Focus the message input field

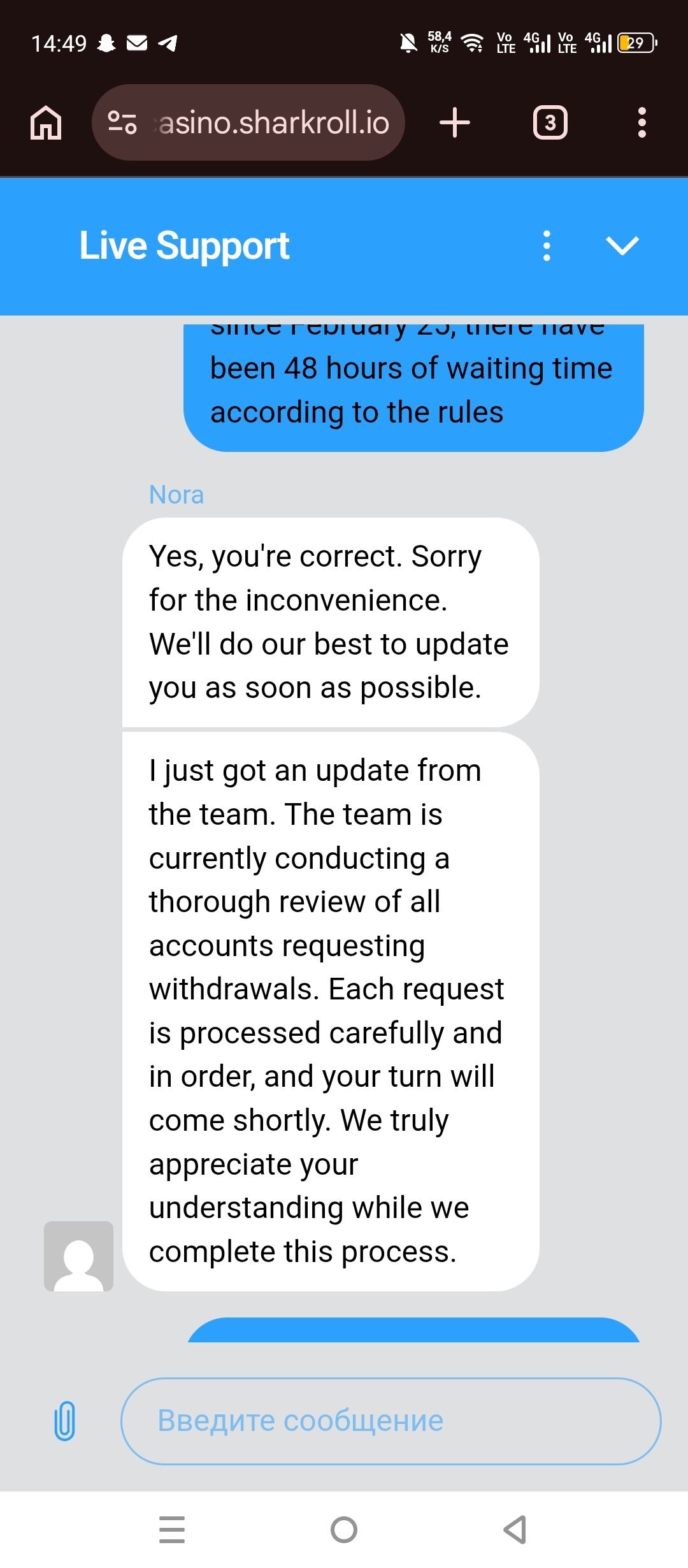391,1421
